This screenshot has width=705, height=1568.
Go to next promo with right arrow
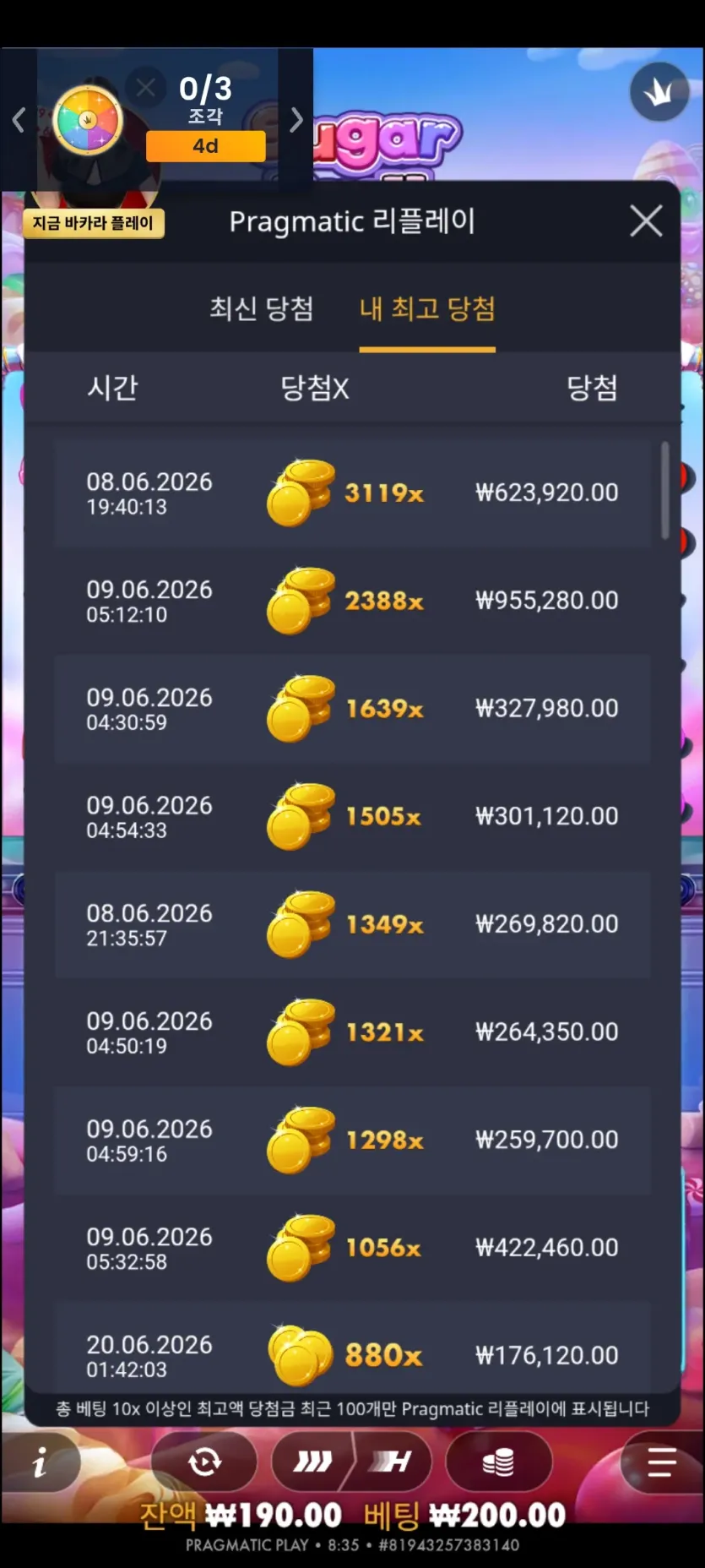[296, 120]
